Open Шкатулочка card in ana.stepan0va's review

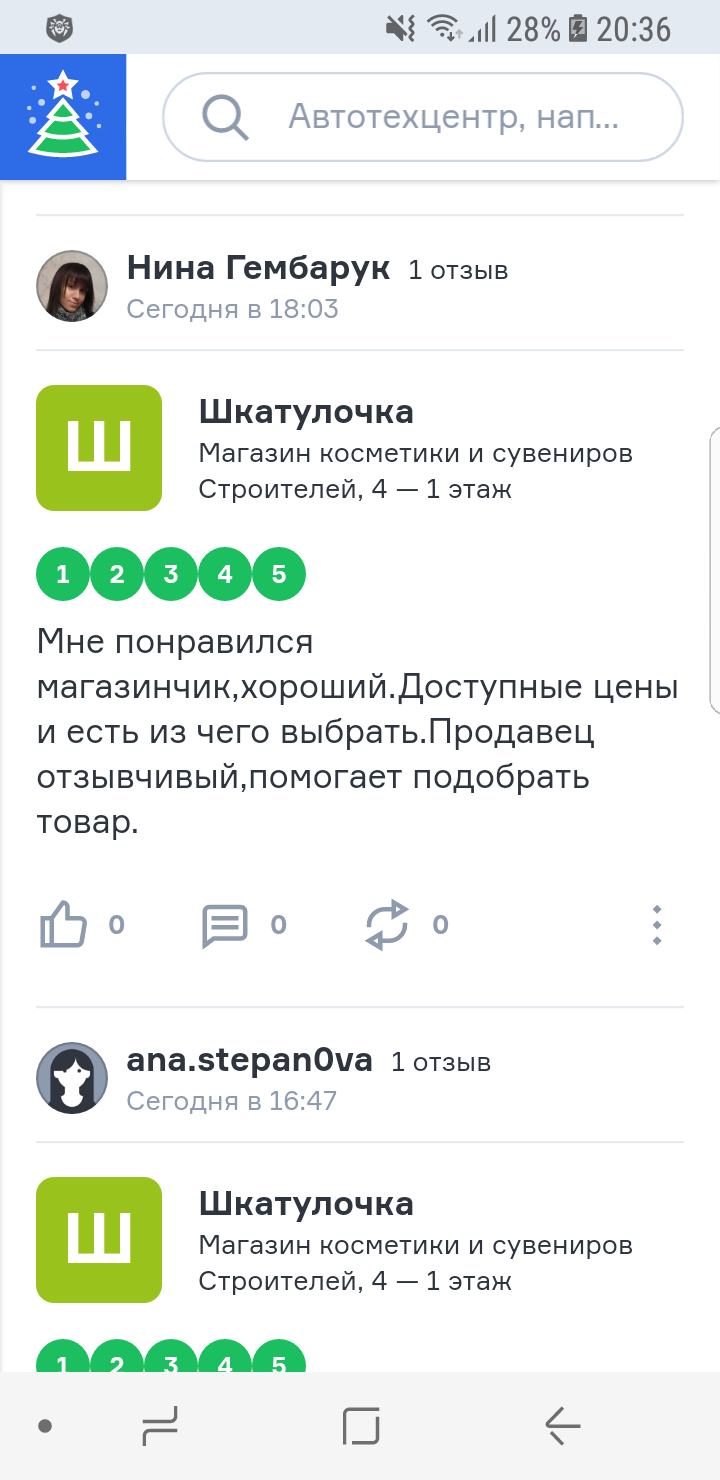[360, 1240]
